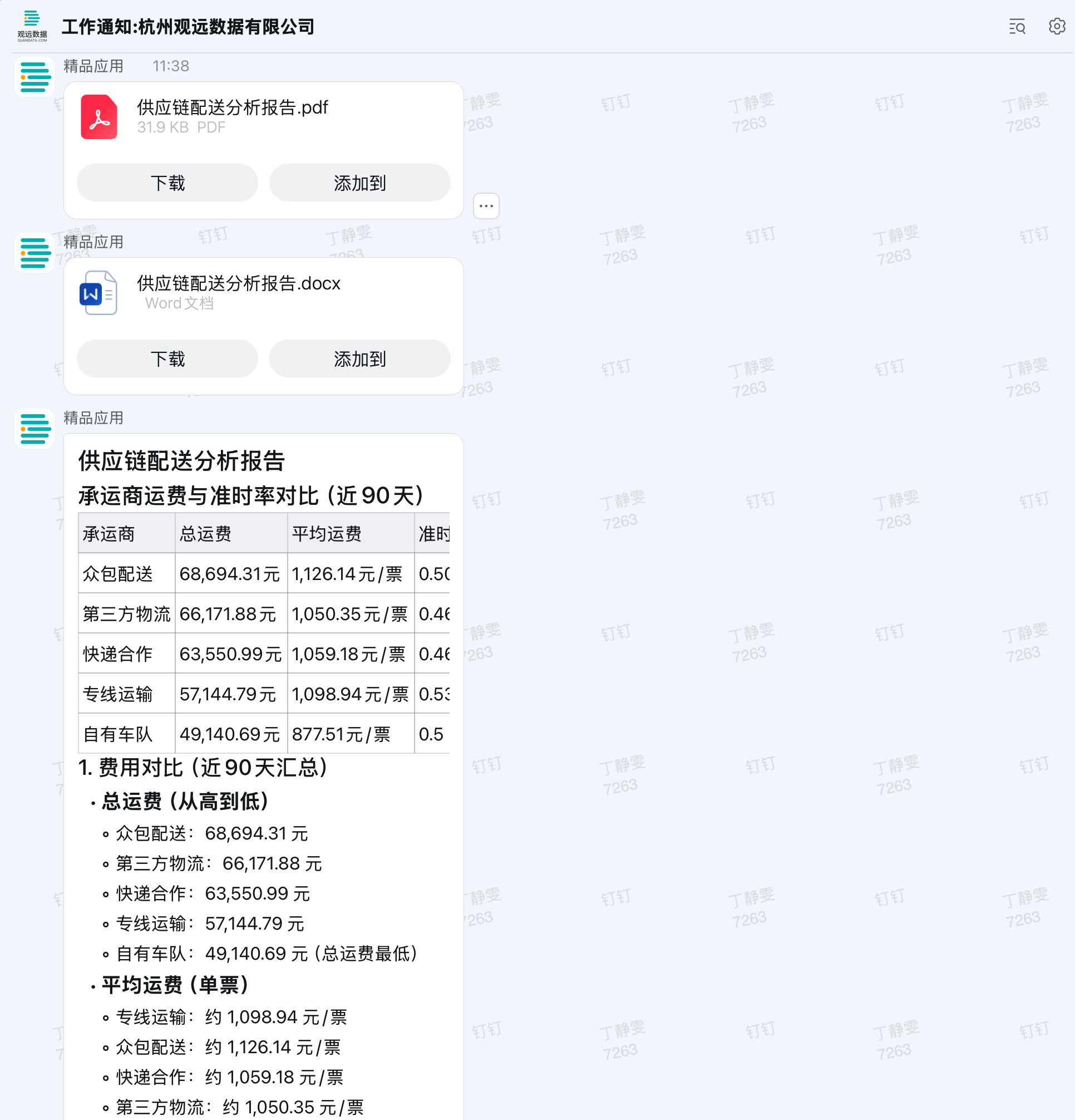Screen dimensions: 1075x1120
Task: Open the PDF file card
Action: point(263,117)
